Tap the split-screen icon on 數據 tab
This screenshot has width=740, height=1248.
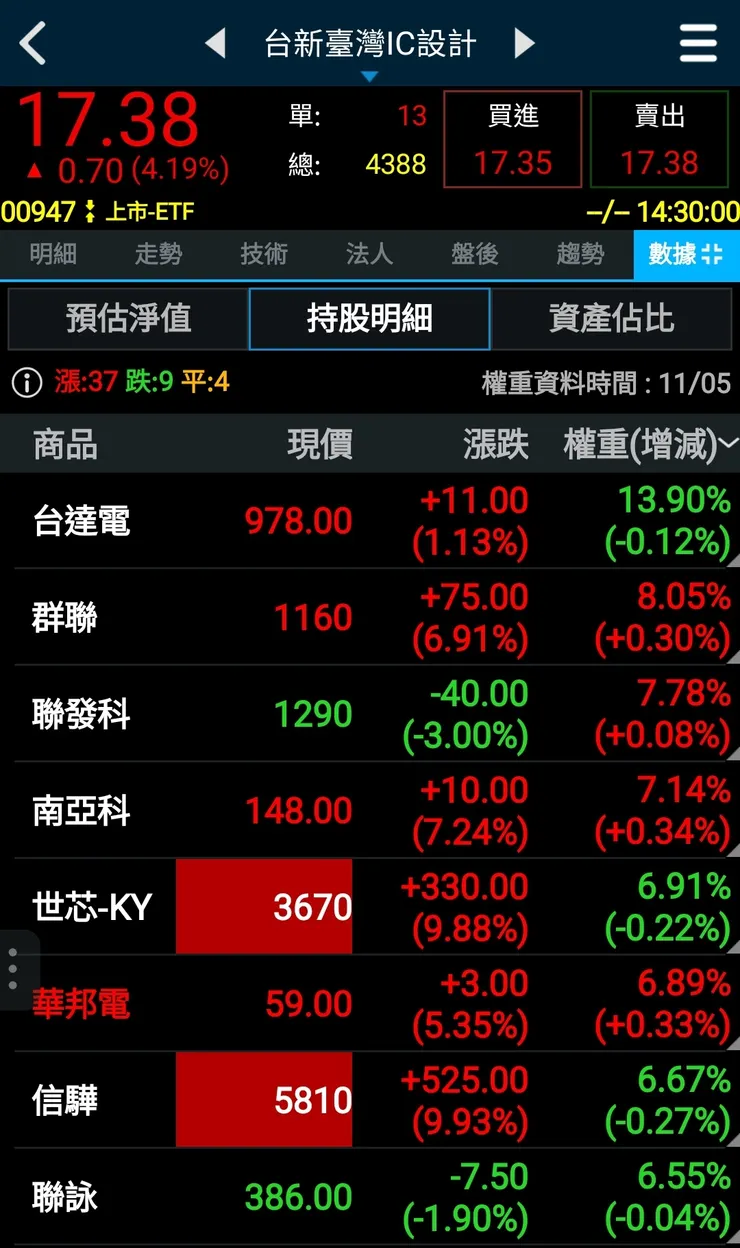point(714,256)
